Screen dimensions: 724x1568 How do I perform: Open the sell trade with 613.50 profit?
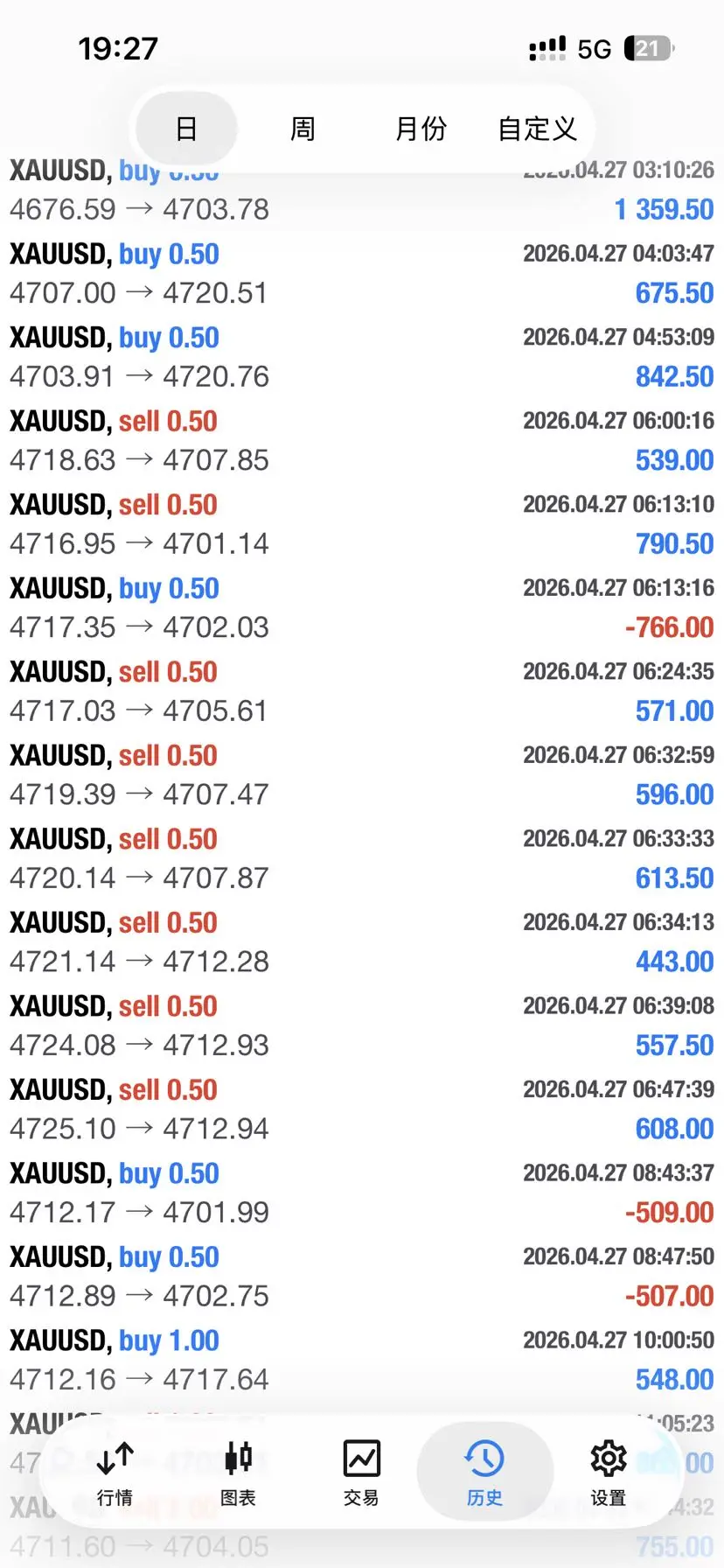click(x=362, y=858)
